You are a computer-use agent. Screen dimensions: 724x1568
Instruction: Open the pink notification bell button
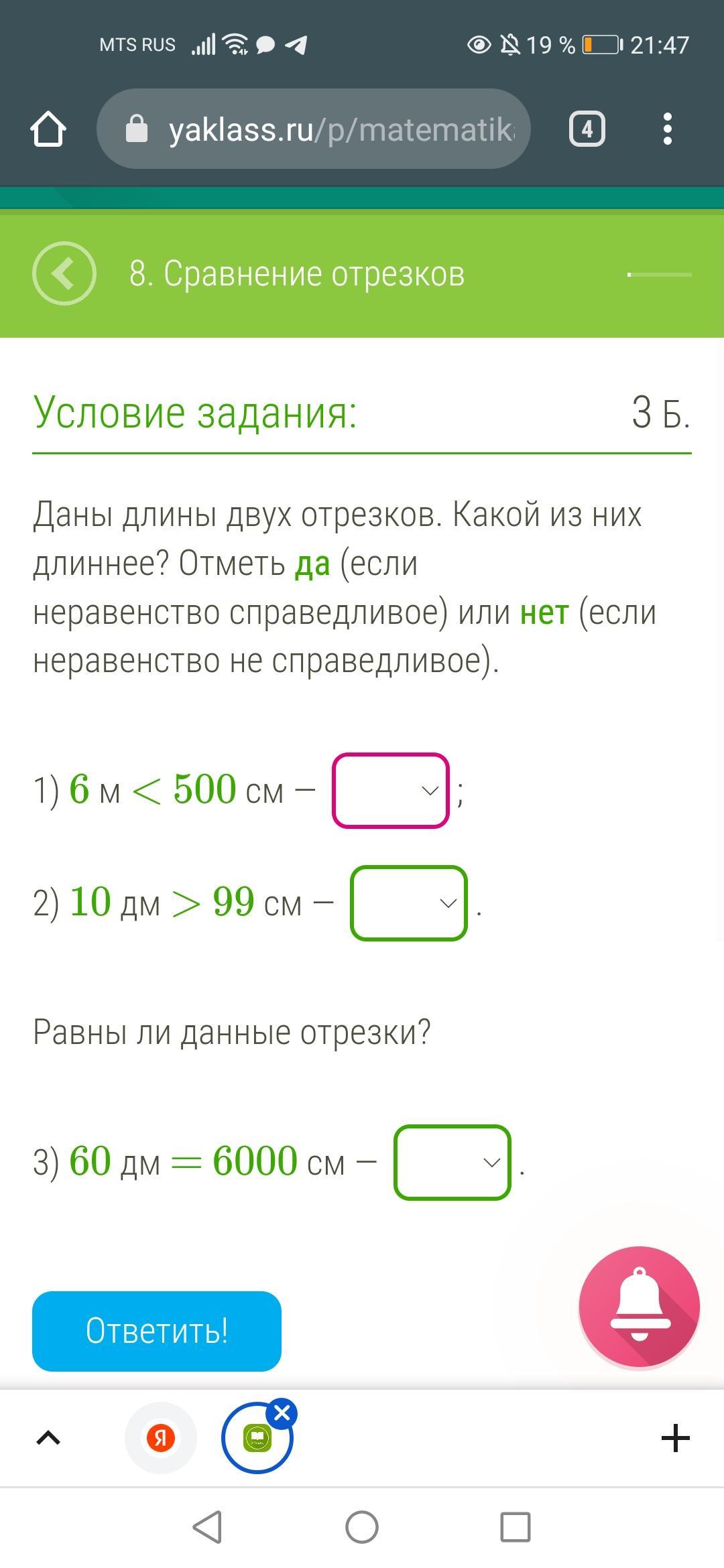640,1307
